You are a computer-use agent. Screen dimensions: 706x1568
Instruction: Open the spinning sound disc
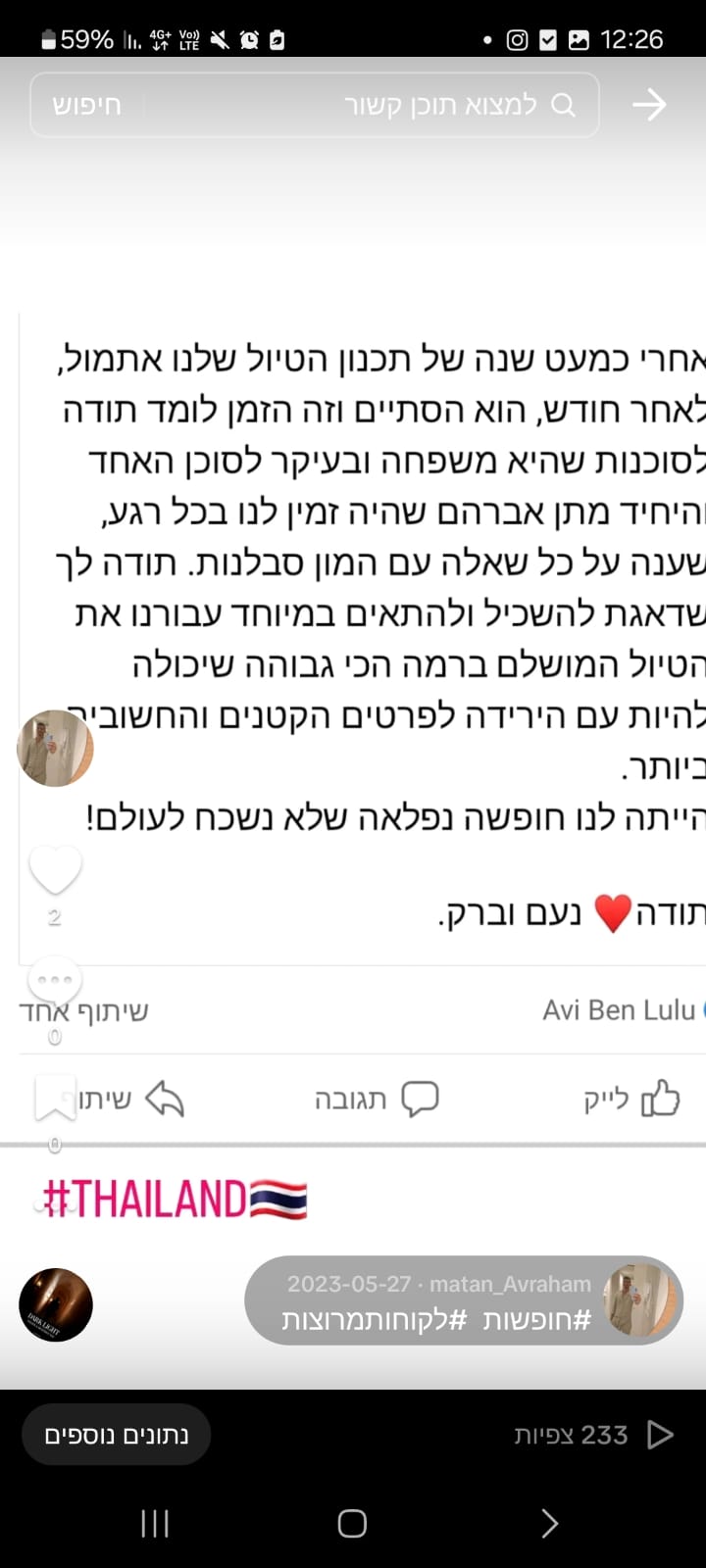(56, 1304)
